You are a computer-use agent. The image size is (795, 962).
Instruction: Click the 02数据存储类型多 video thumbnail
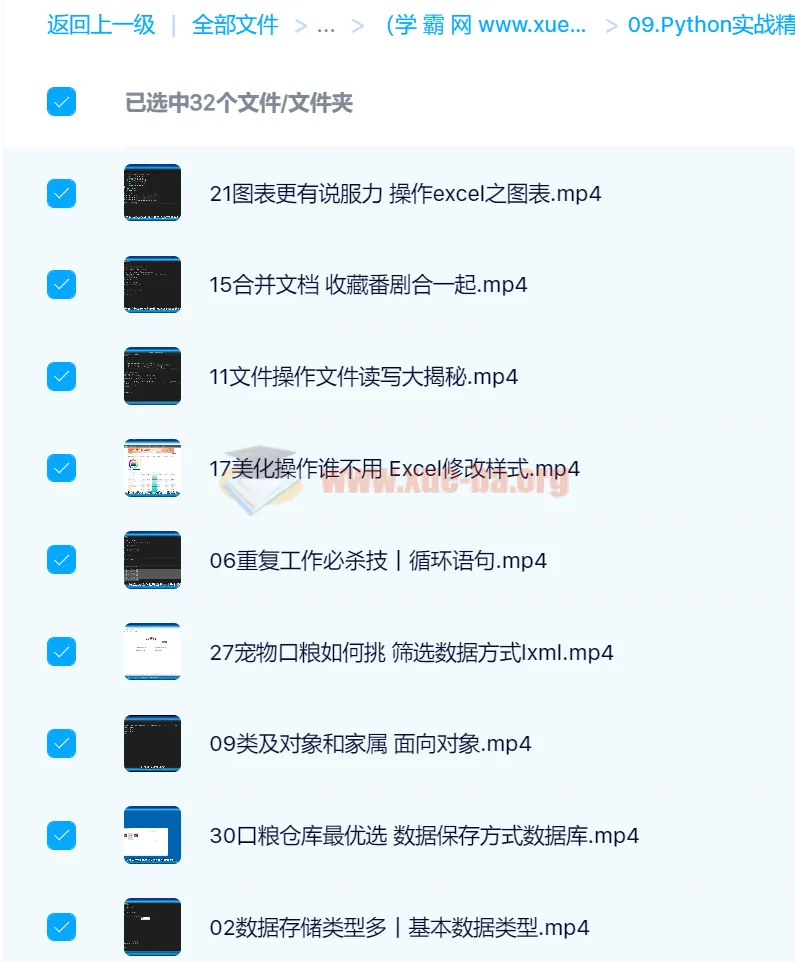(x=151, y=928)
